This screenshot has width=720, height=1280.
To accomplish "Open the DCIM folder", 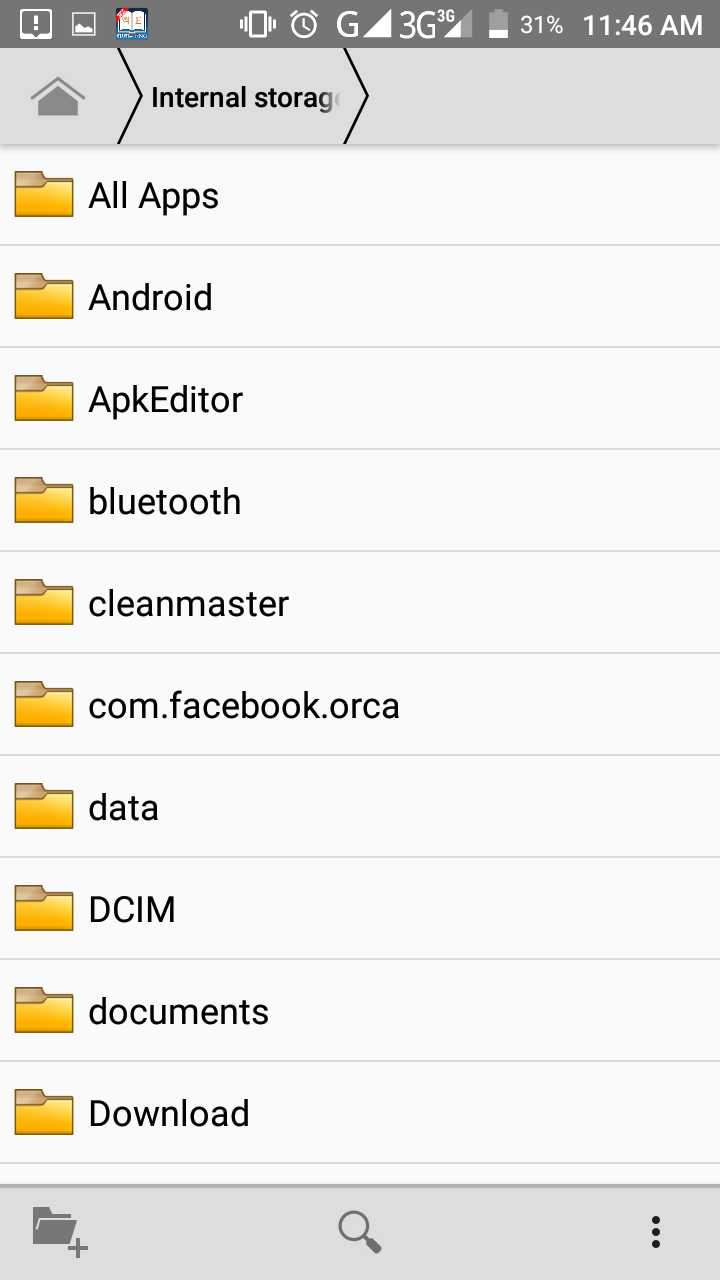I will tap(360, 909).
